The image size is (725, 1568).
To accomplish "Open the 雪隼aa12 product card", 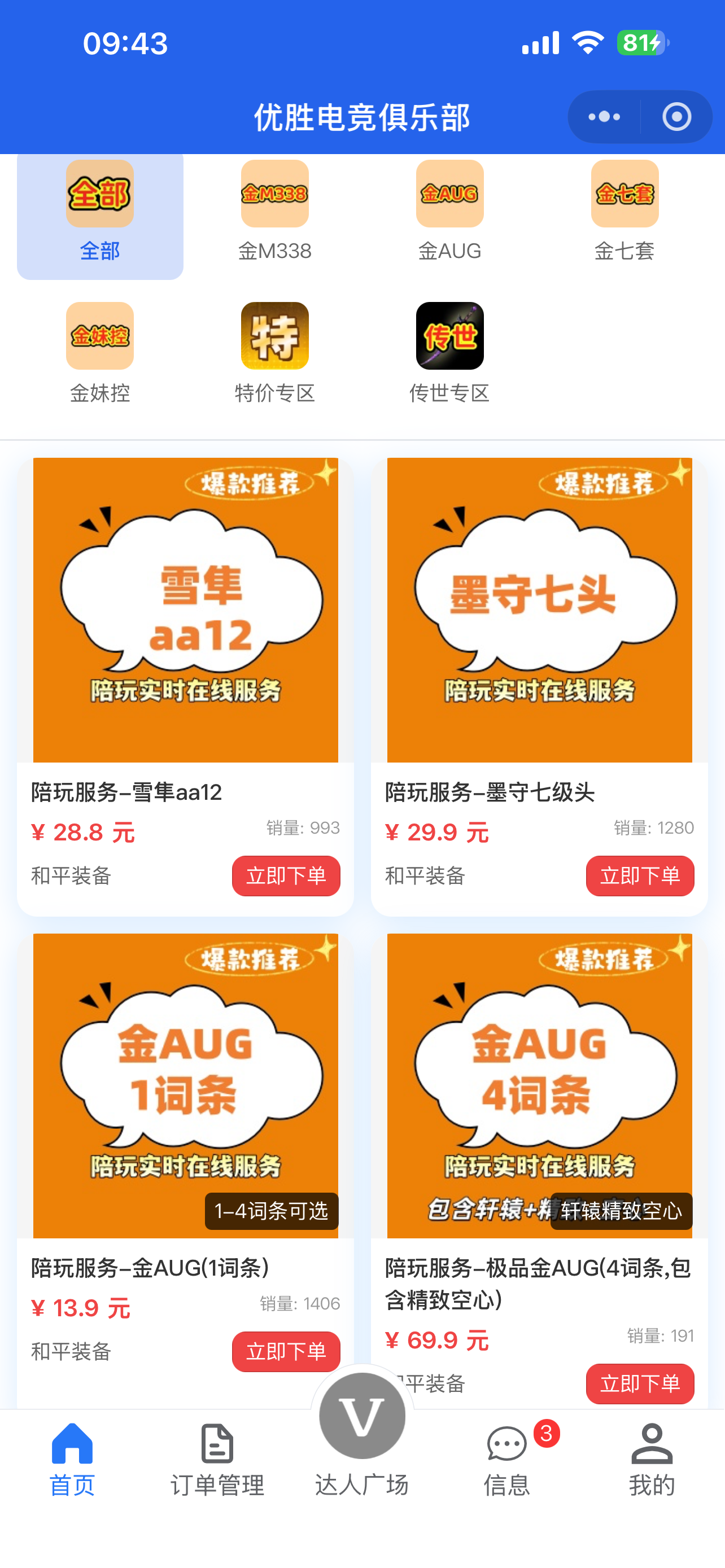I will [185, 610].
